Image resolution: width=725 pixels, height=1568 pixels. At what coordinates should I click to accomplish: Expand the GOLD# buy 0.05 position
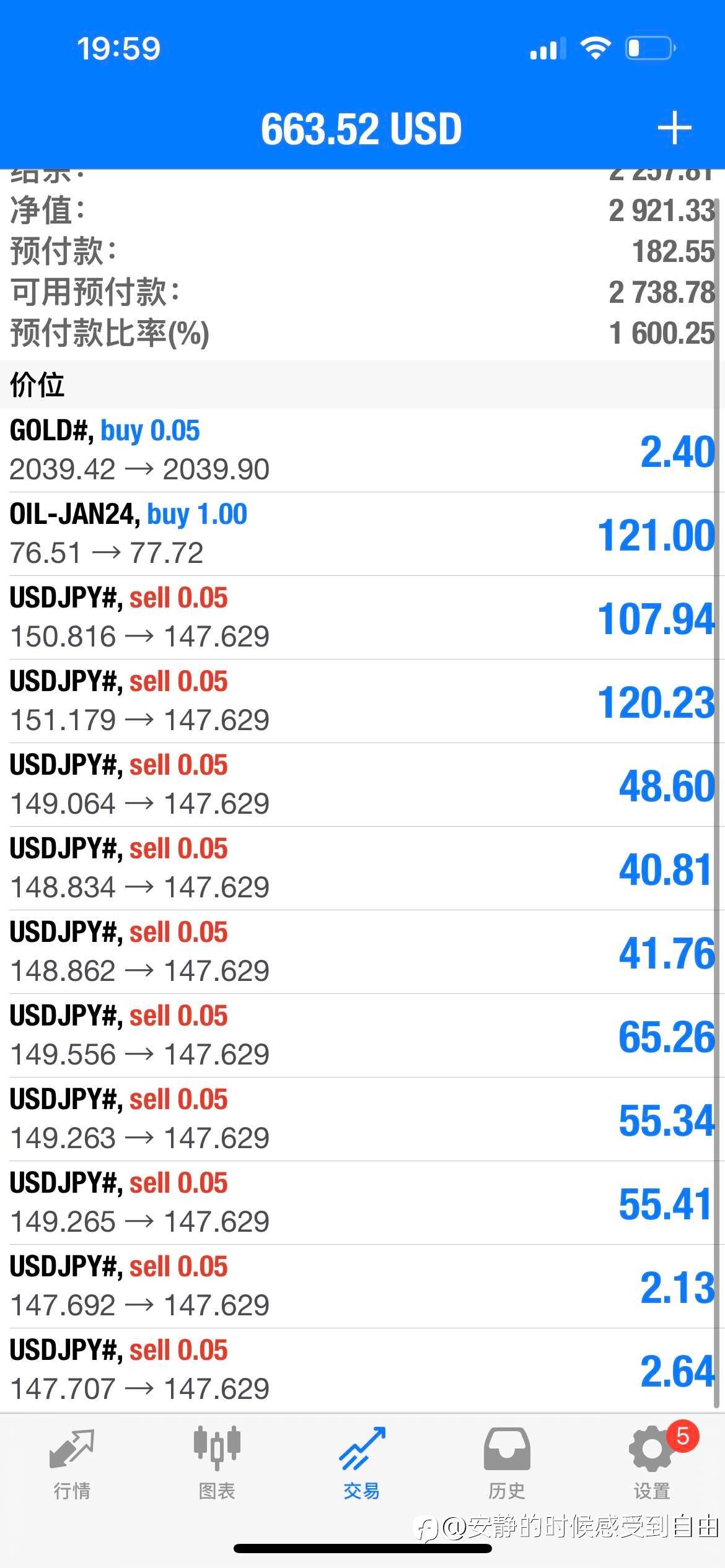[x=362, y=450]
